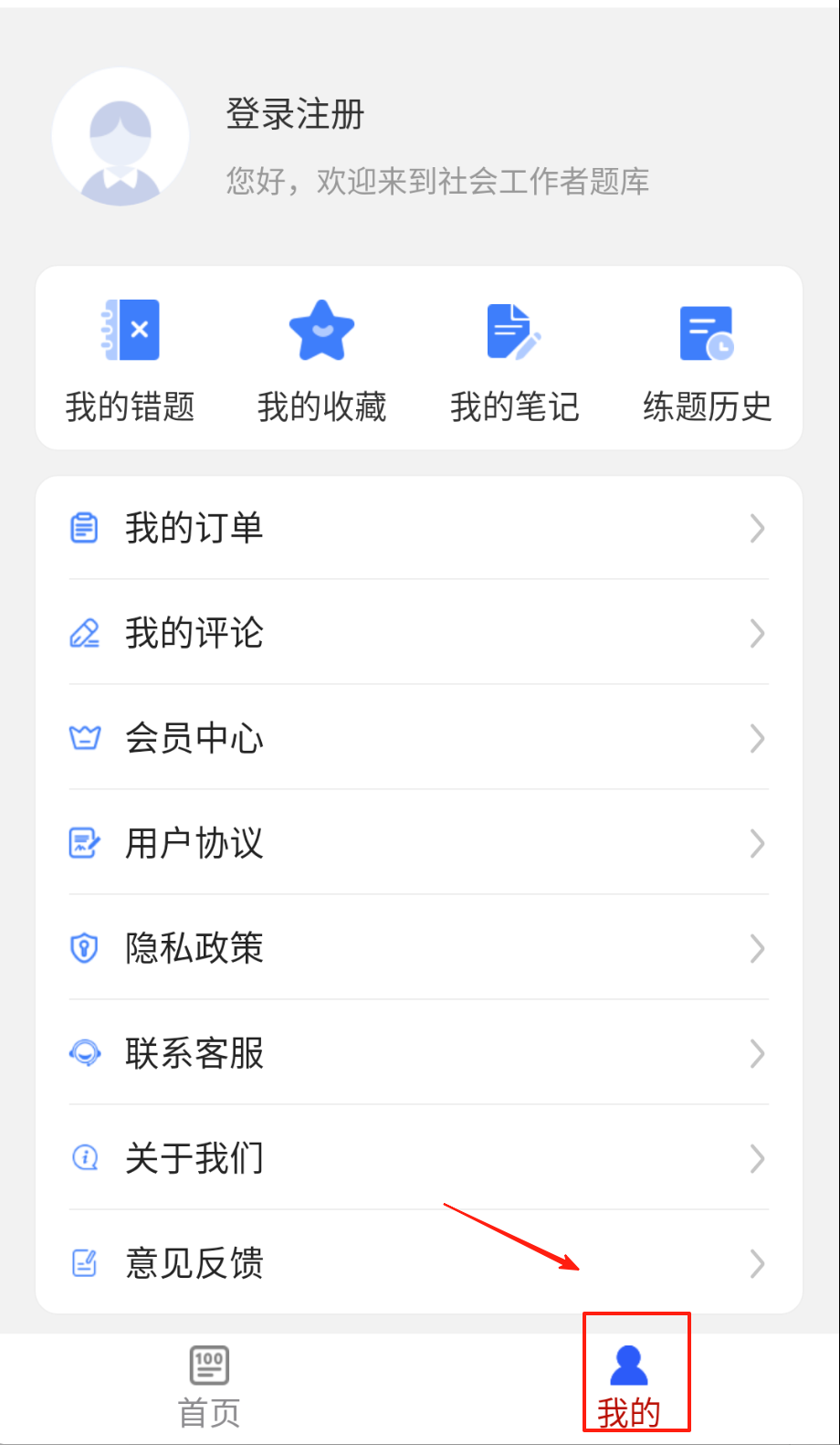Open the 我的评论 row
The width and height of the screenshot is (840, 1445).
[419, 633]
